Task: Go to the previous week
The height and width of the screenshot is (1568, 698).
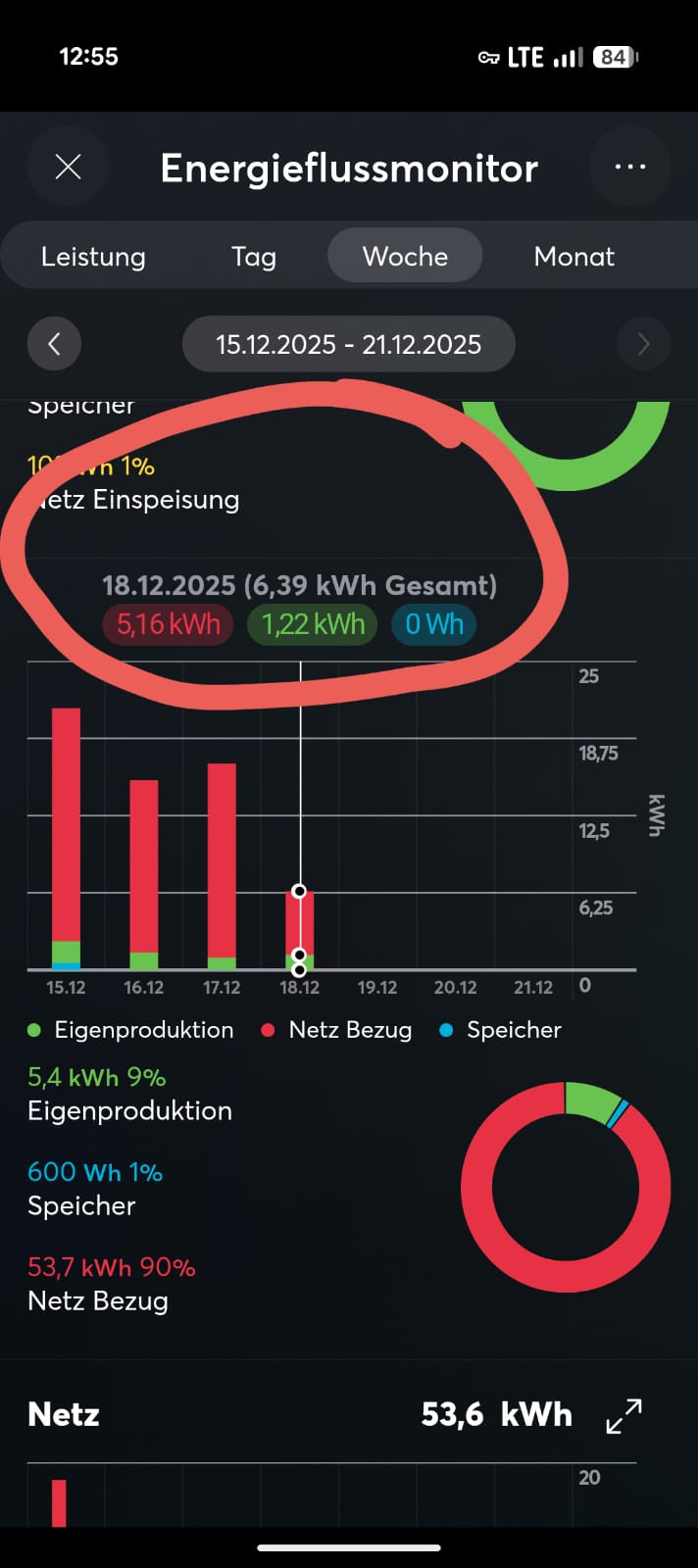Action: click(x=54, y=344)
